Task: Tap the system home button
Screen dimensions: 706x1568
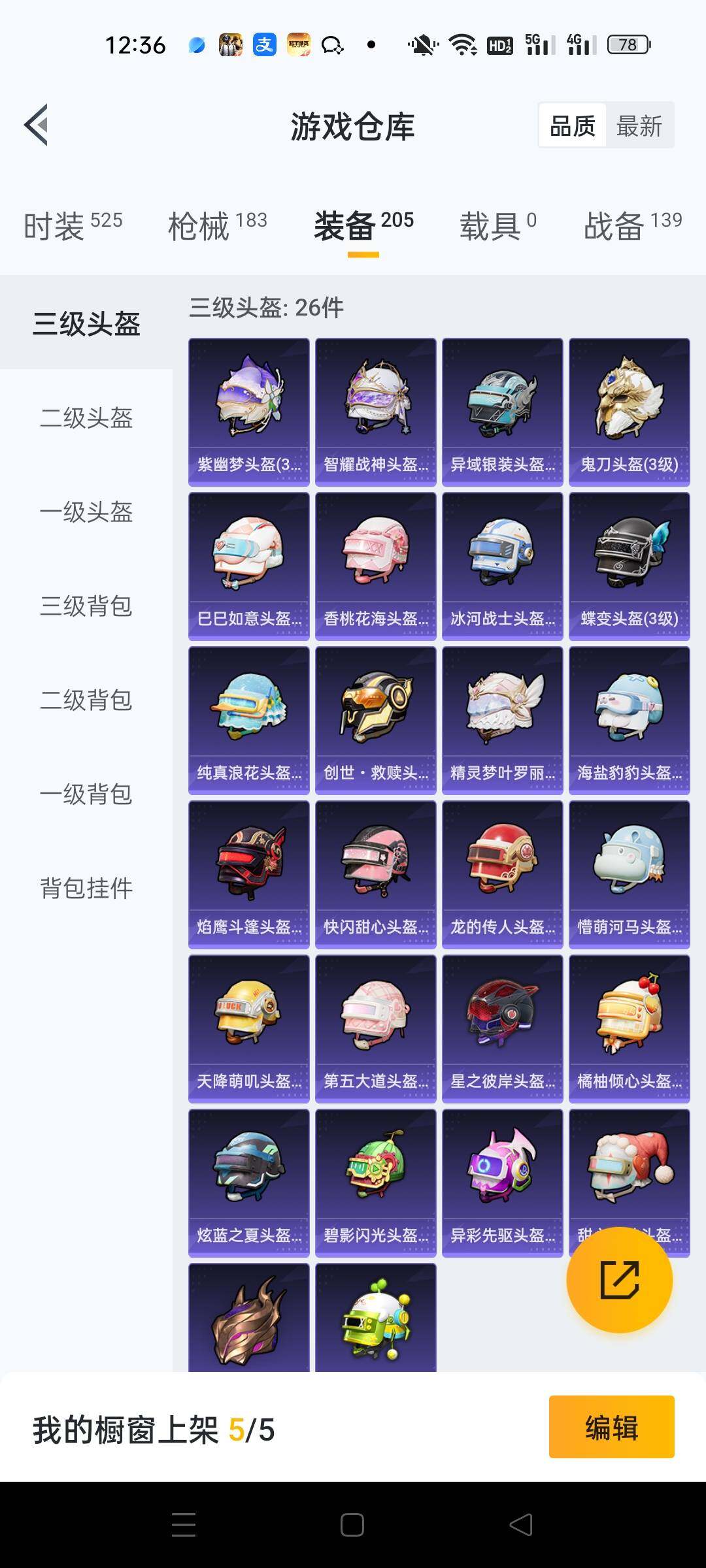Action: point(352,1525)
